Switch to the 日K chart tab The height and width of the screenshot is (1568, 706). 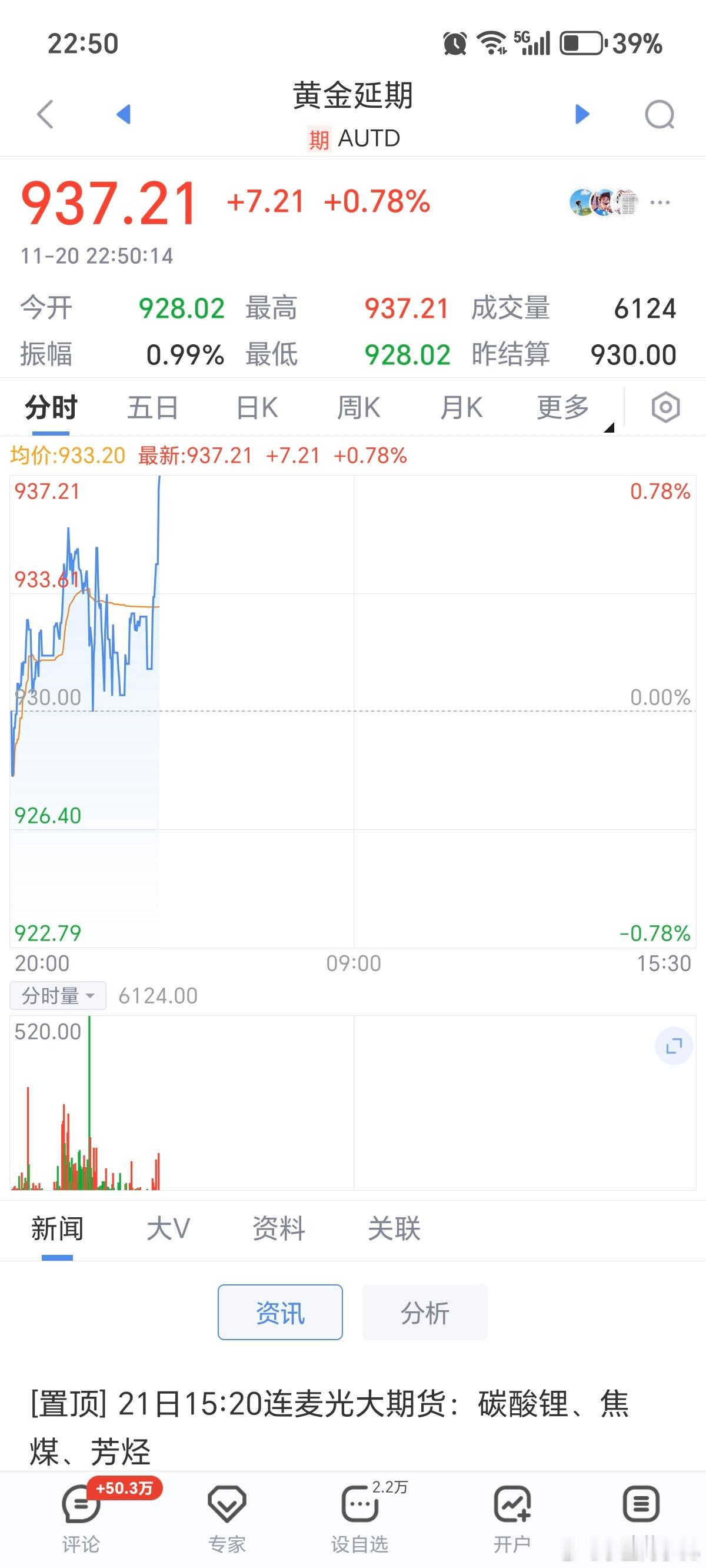click(257, 408)
